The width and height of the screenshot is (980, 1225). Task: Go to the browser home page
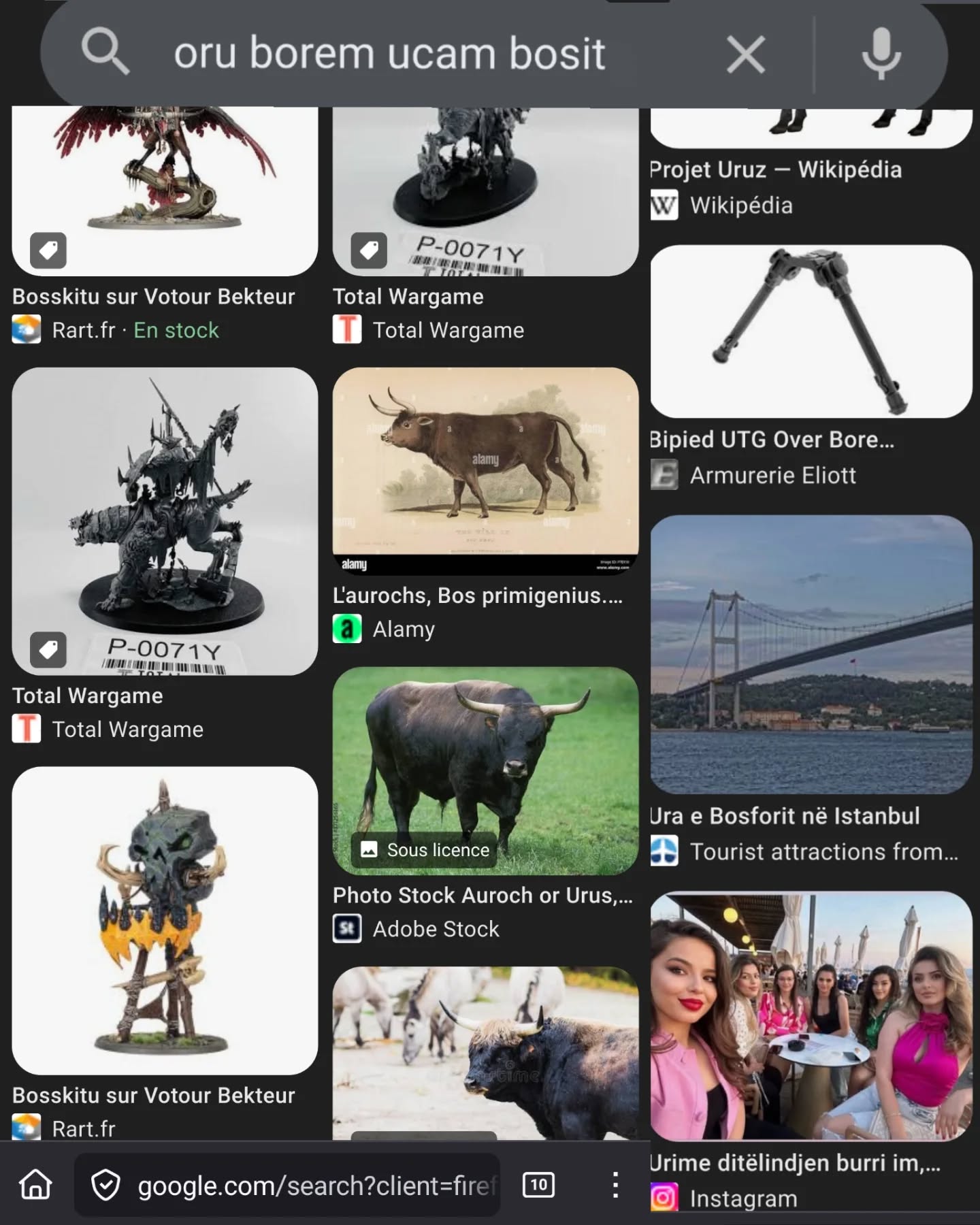tap(35, 1185)
